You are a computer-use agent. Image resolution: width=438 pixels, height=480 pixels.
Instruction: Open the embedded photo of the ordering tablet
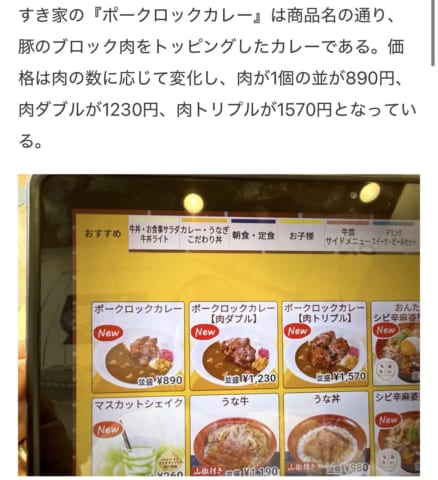tap(219, 325)
